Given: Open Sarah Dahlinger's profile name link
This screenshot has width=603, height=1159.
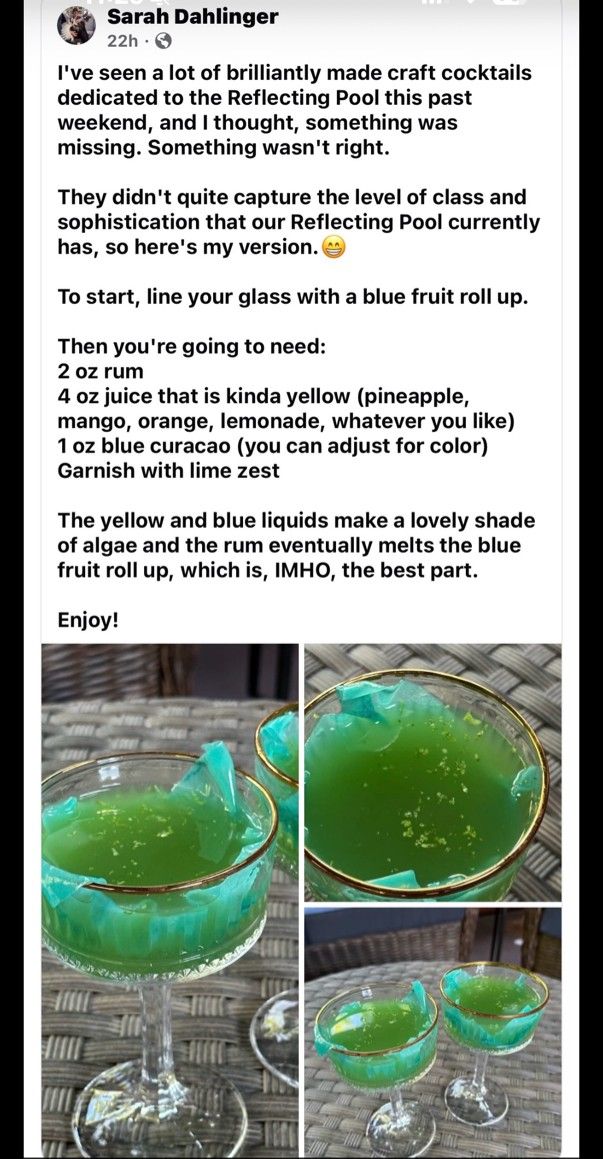Looking at the screenshot, I should click(x=192, y=16).
